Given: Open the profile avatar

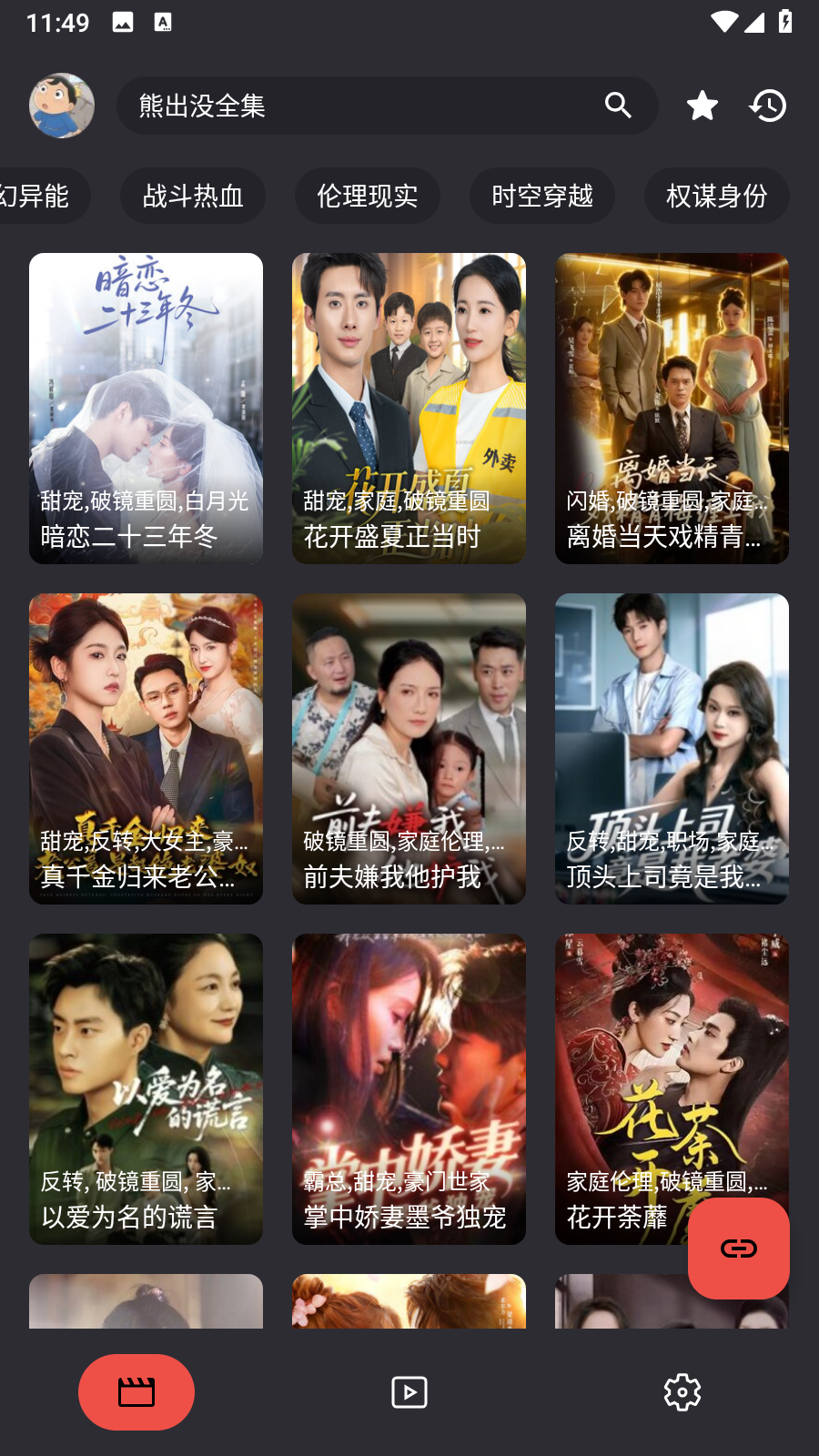Looking at the screenshot, I should pyautogui.click(x=62, y=106).
